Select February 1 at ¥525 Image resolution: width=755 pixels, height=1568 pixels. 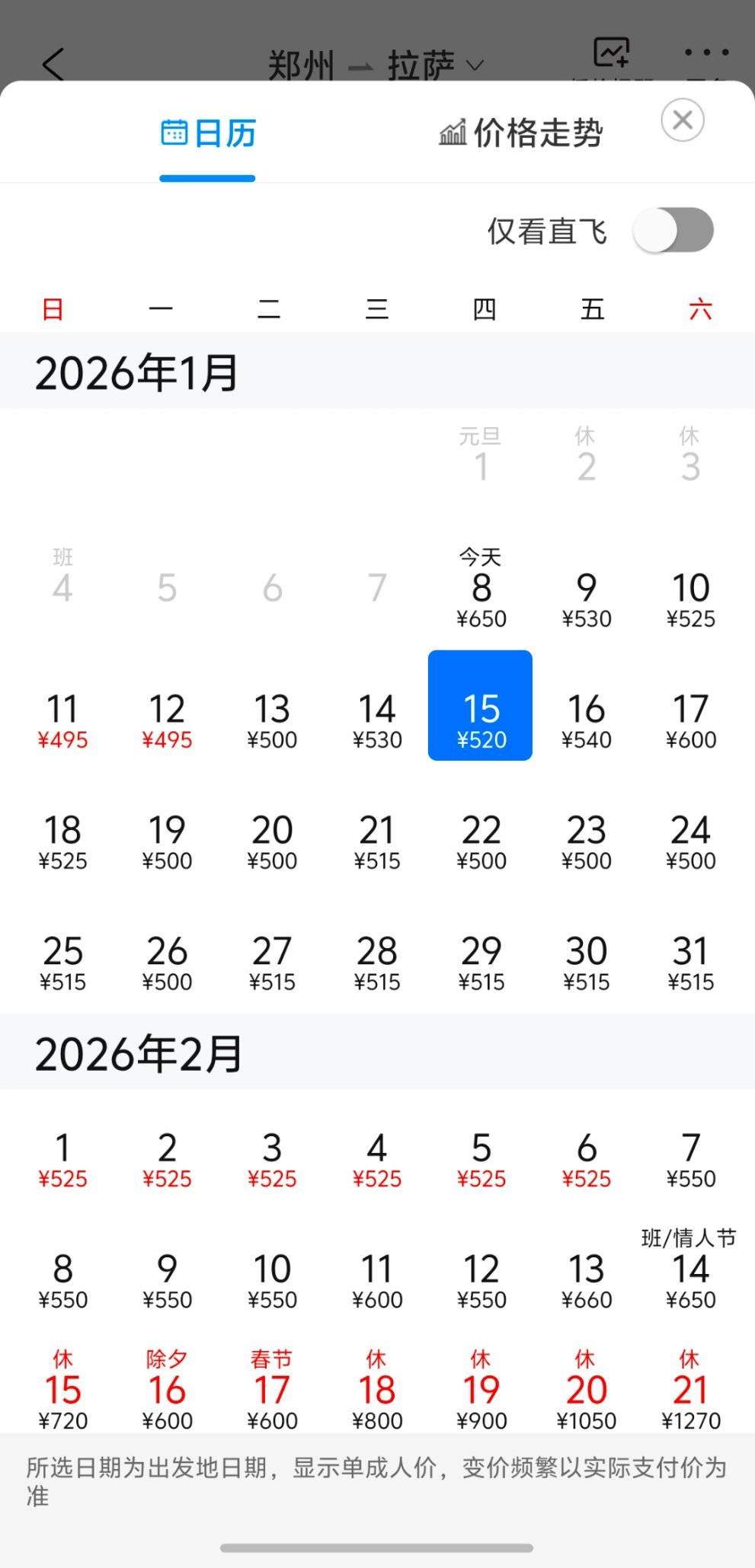pos(64,1159)
